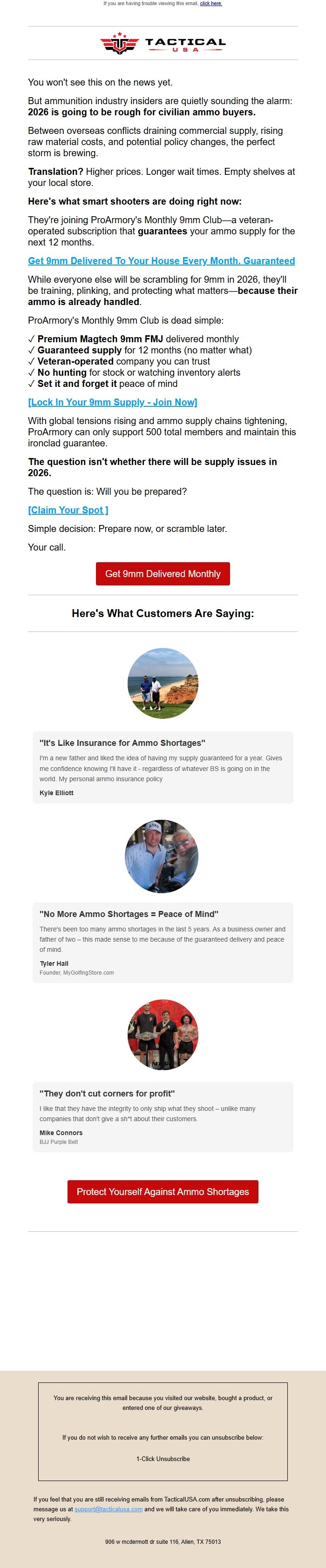Open the 'Claim Your Spot' link
This screenshot has width=326, height=1568.
coord(68,510)
